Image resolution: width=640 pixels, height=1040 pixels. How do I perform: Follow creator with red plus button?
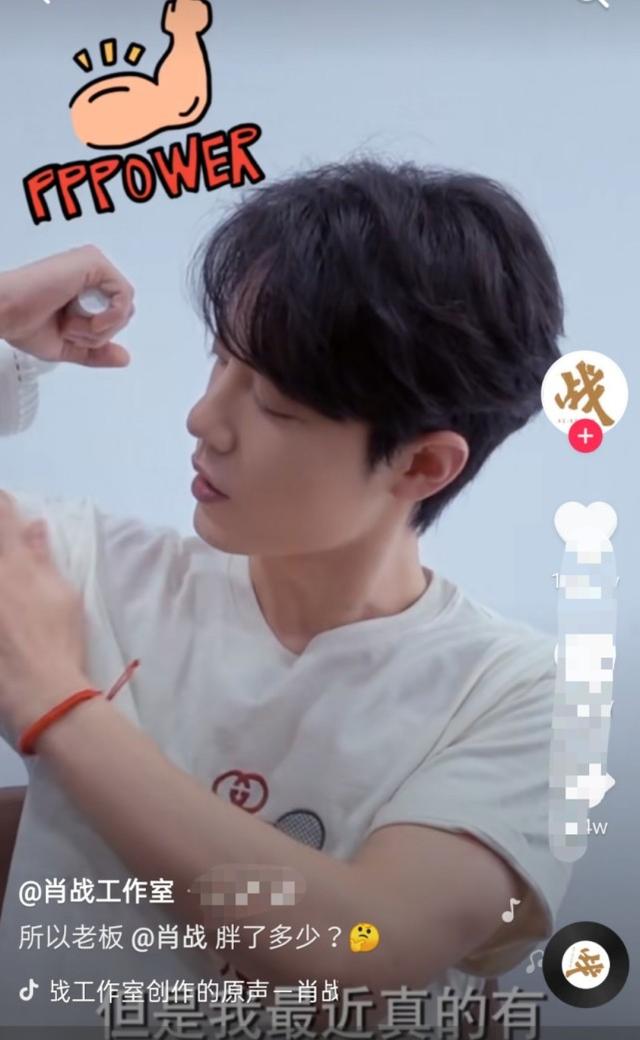[x=585, y=437]
